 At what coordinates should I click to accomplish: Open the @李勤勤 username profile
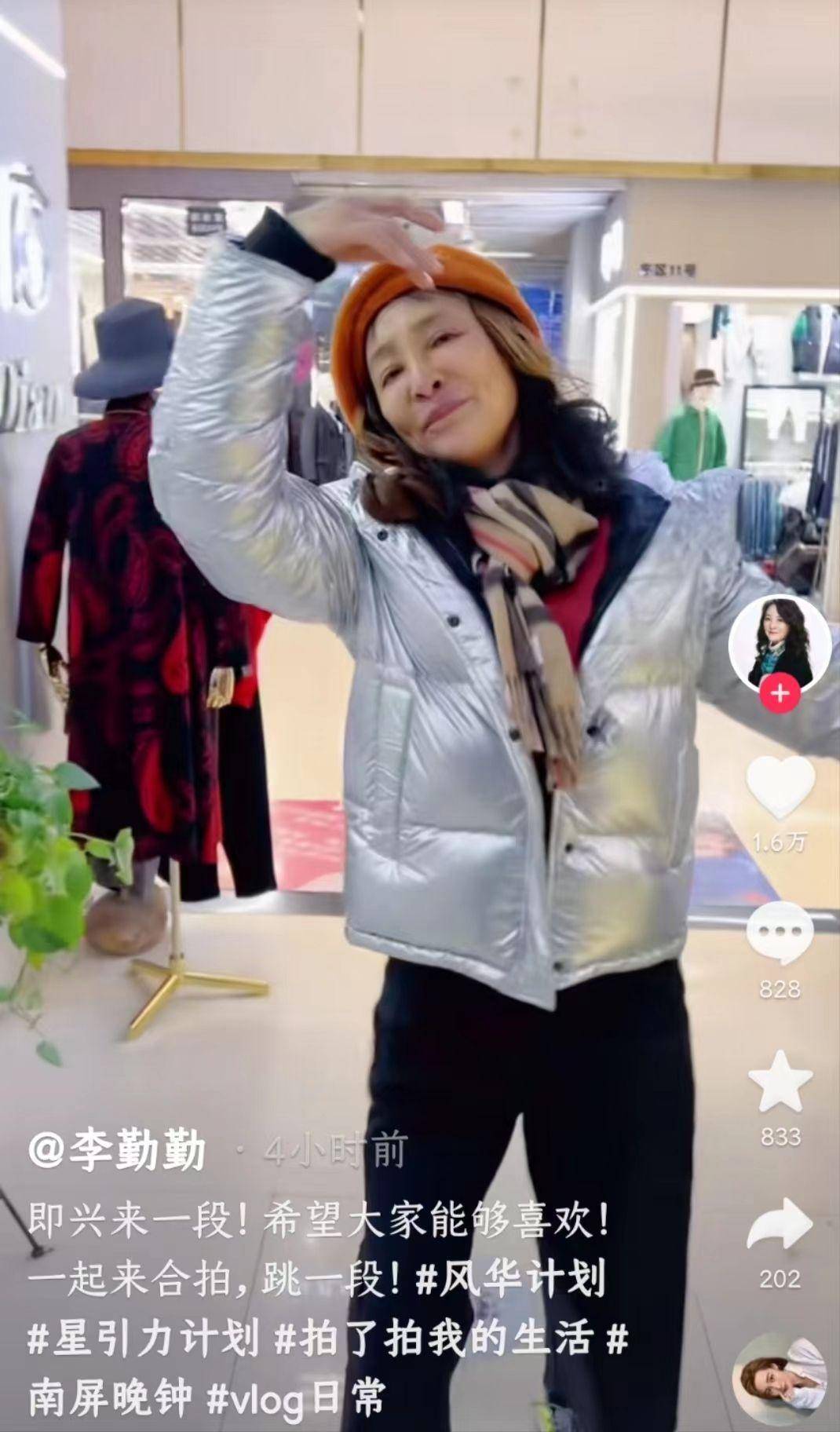point(116,1153)
